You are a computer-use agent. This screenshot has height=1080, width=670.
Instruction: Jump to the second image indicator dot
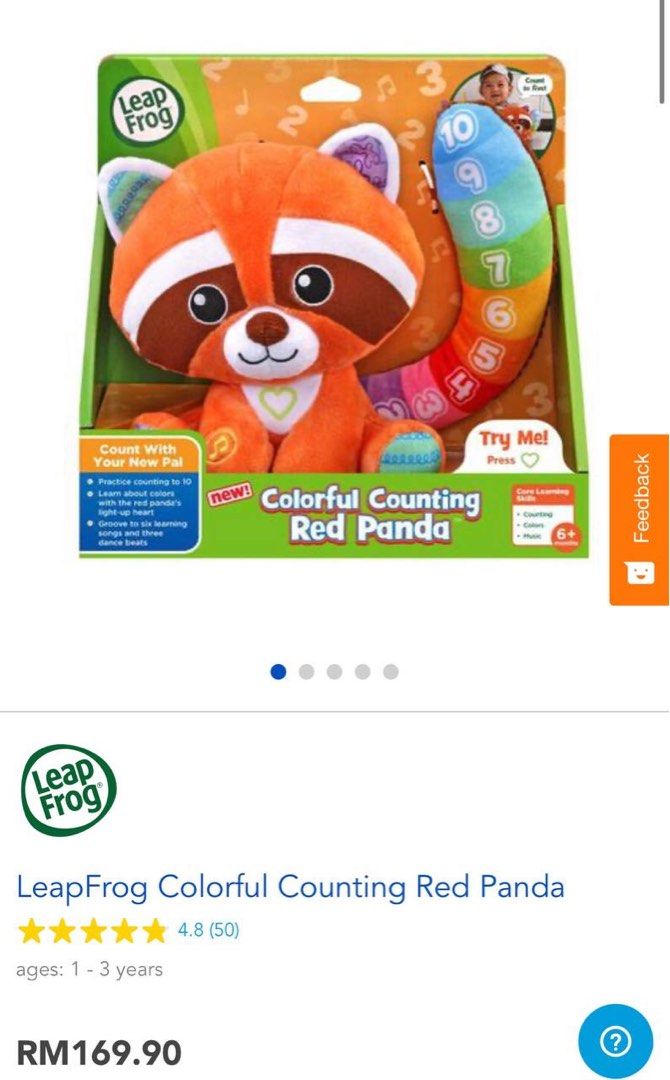[x=306, y=672]
